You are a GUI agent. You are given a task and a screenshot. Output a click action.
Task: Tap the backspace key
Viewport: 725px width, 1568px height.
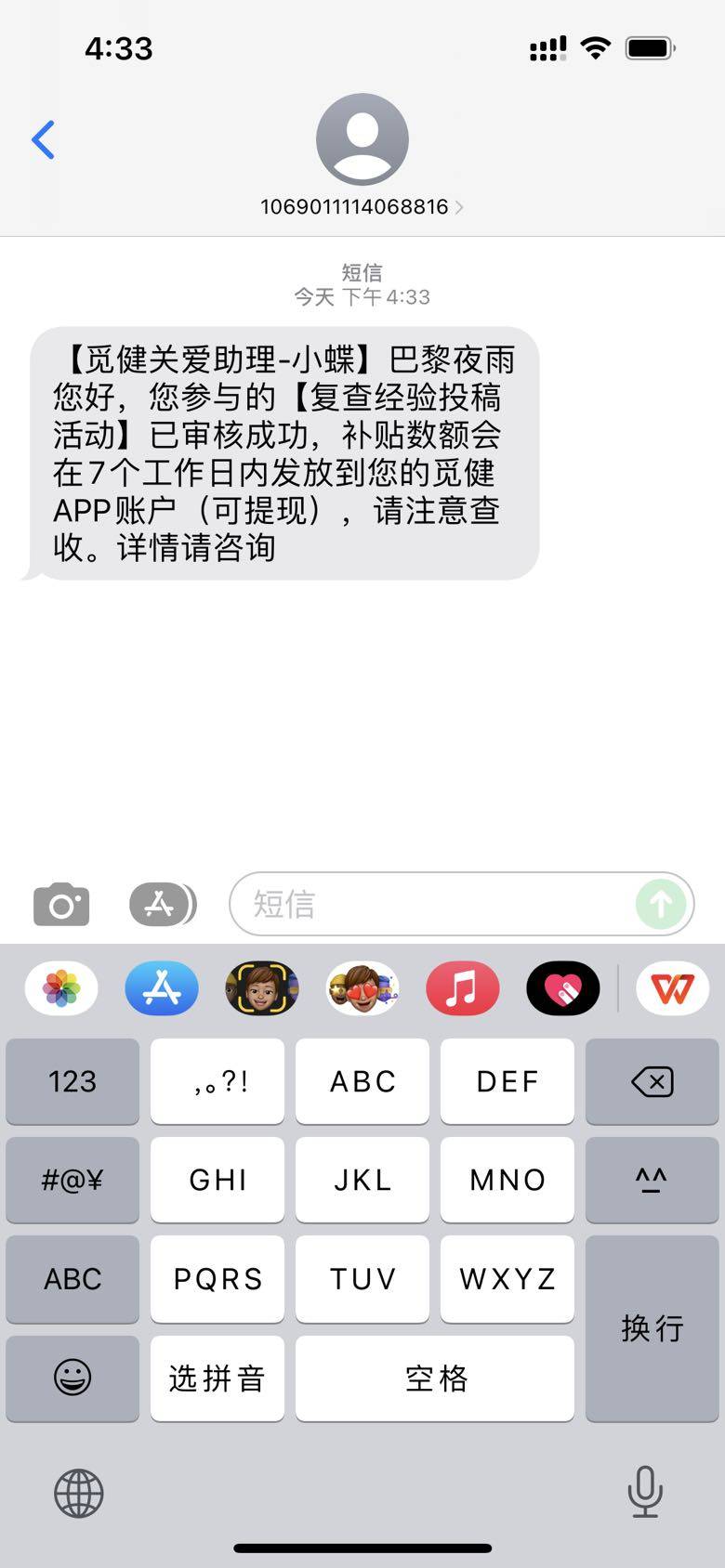tap(652, 1081)
